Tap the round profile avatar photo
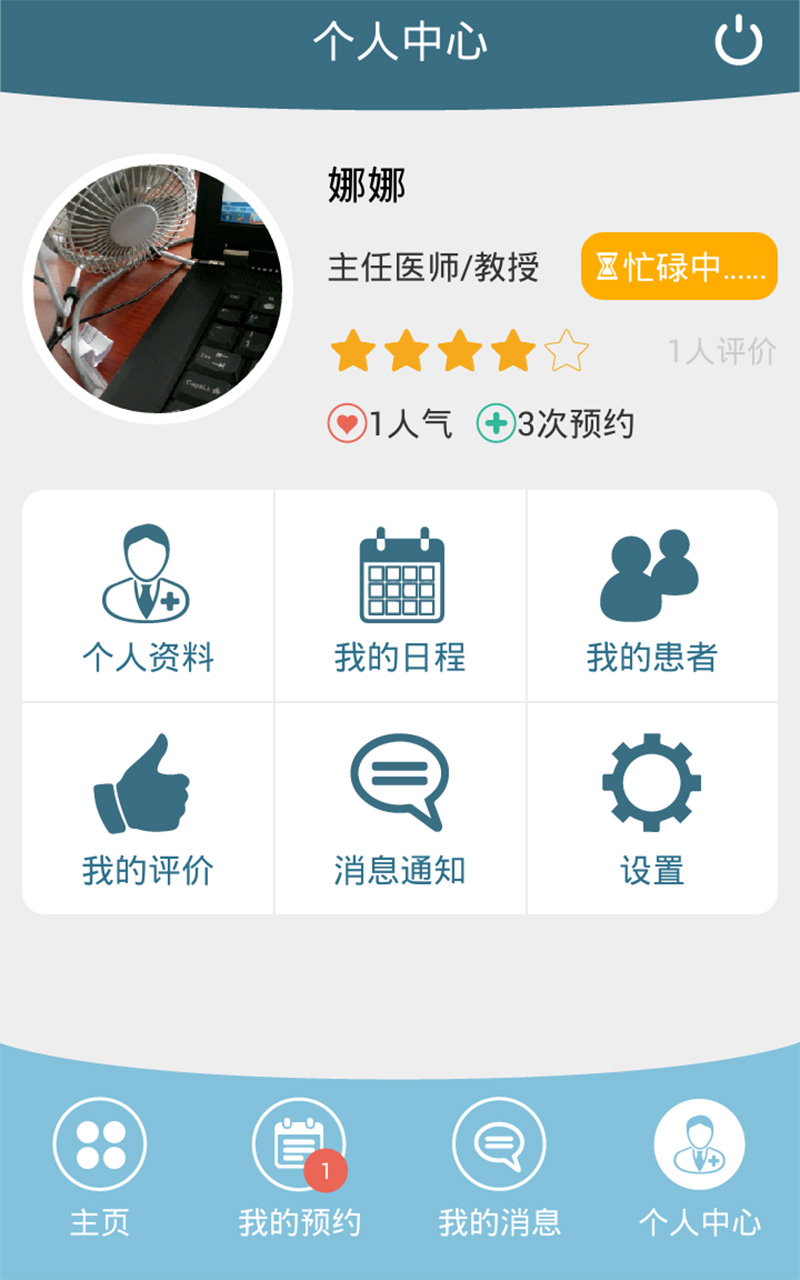 (157, 289)
